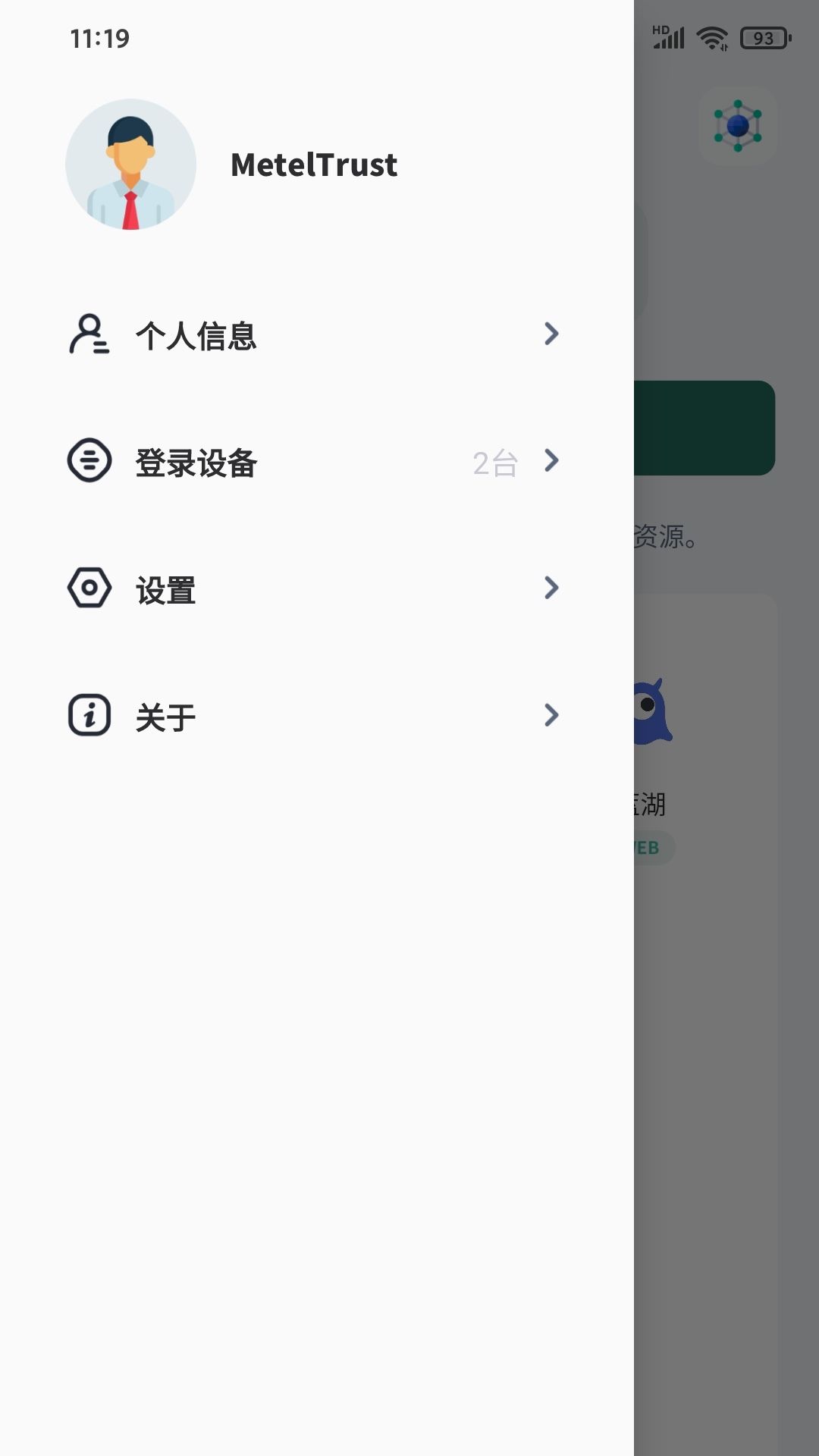Click the MetelTrust username text

[x=314, y=164]
